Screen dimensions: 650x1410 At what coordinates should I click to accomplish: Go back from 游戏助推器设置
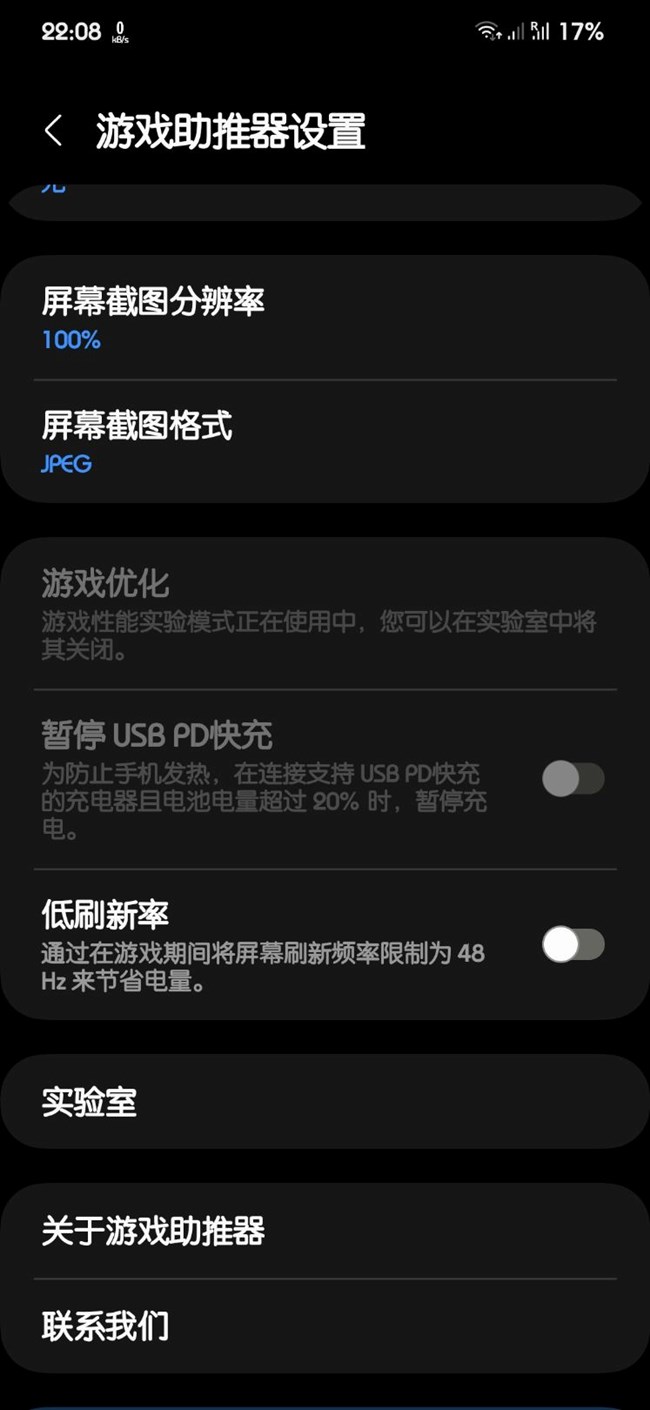54,131
